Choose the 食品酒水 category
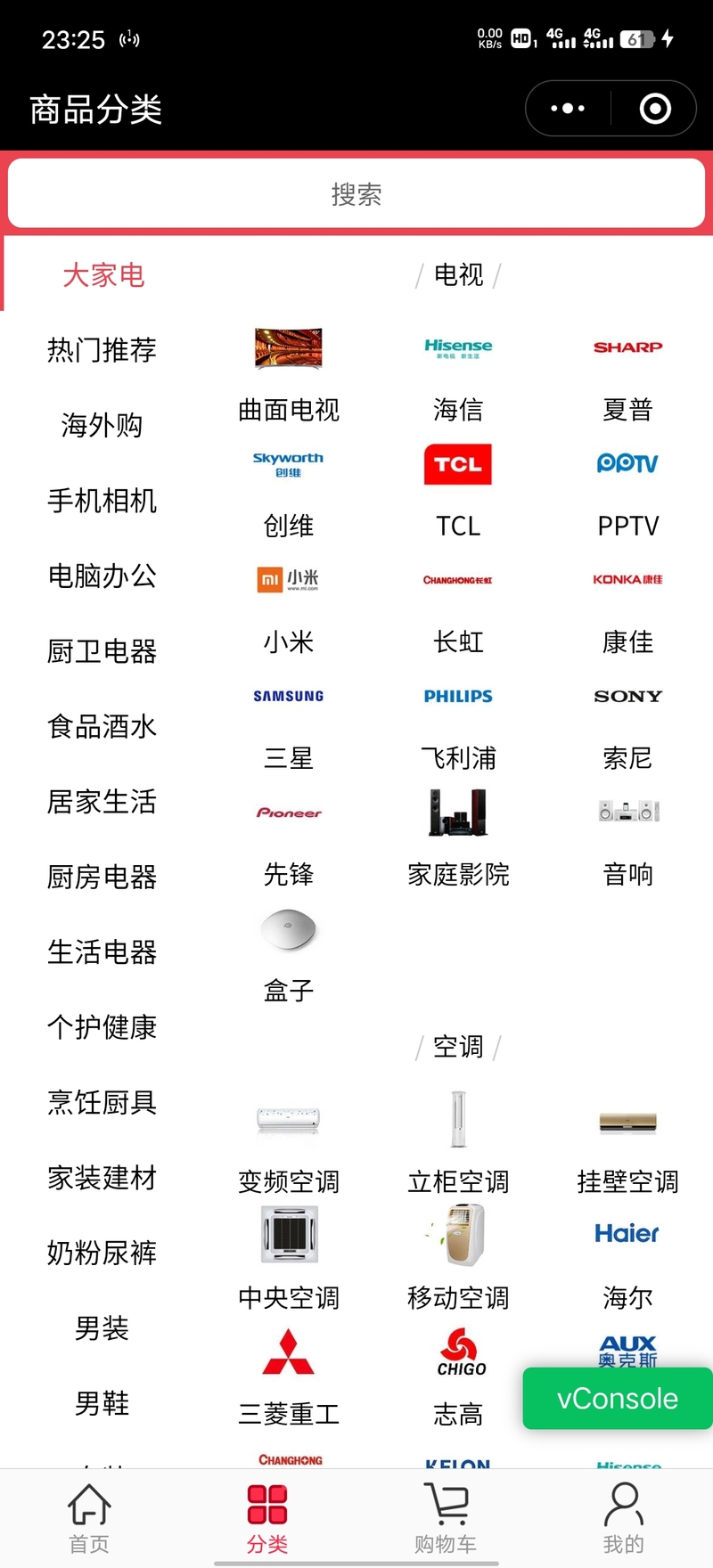 tap(102, 726)
